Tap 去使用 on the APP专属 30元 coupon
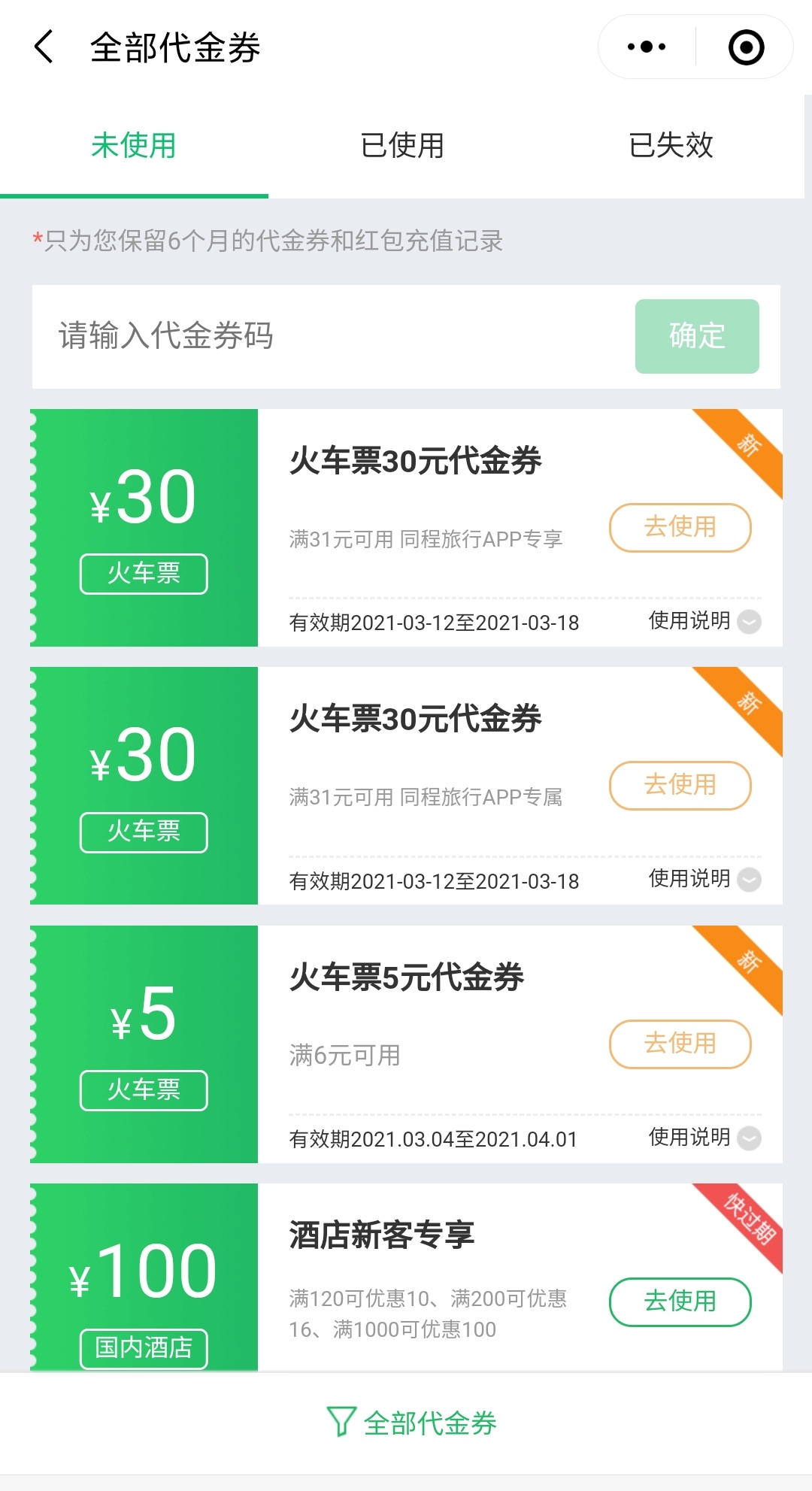Viewport: 812px width, 1491px height. coord(680,785)
